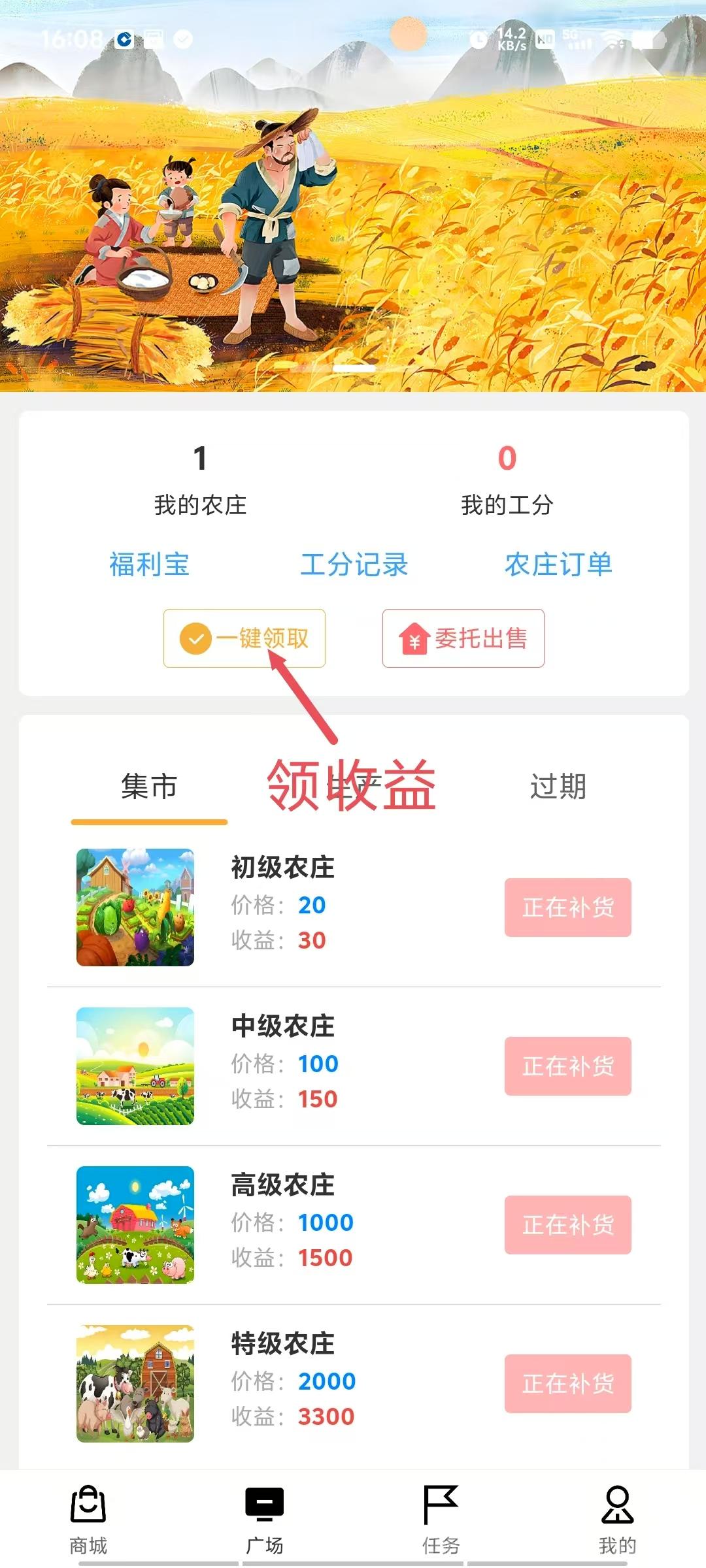Open the harvest banner at top

tap(353, 196)
